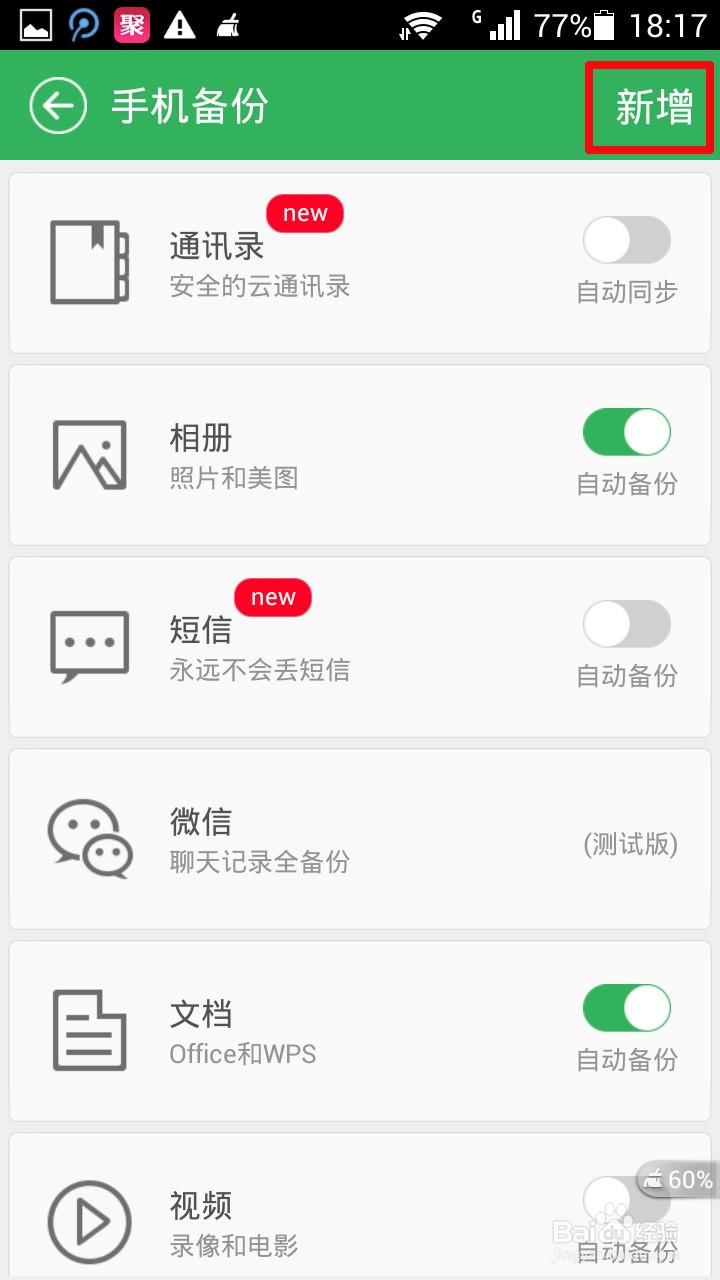Open 微信 chat history backup
720x1280 pixels.
pyautogui.click(x=360, y=839)
